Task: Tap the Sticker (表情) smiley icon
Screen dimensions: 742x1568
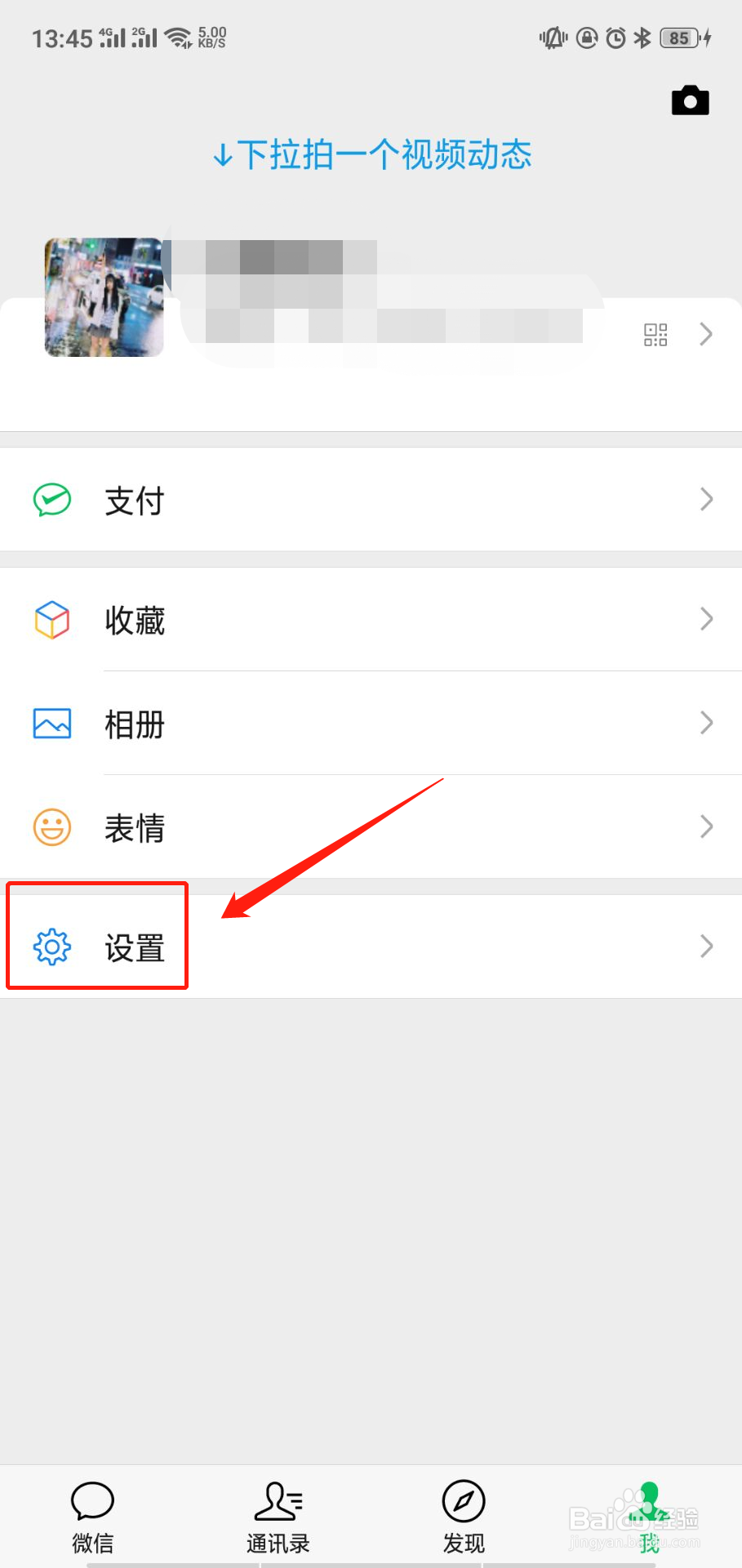Action: click(51, 826)
